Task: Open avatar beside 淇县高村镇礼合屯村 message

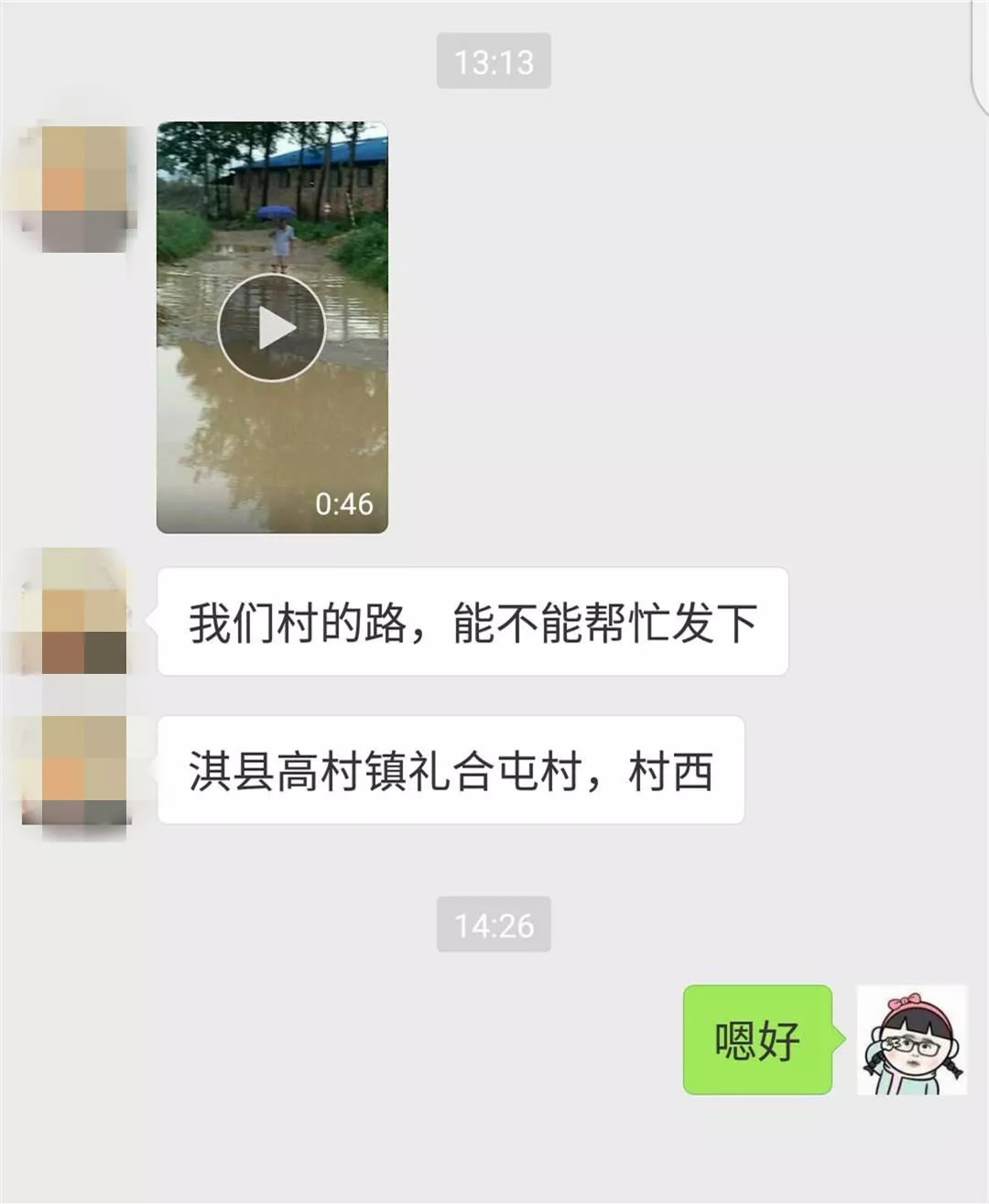Action: [84, 769]
